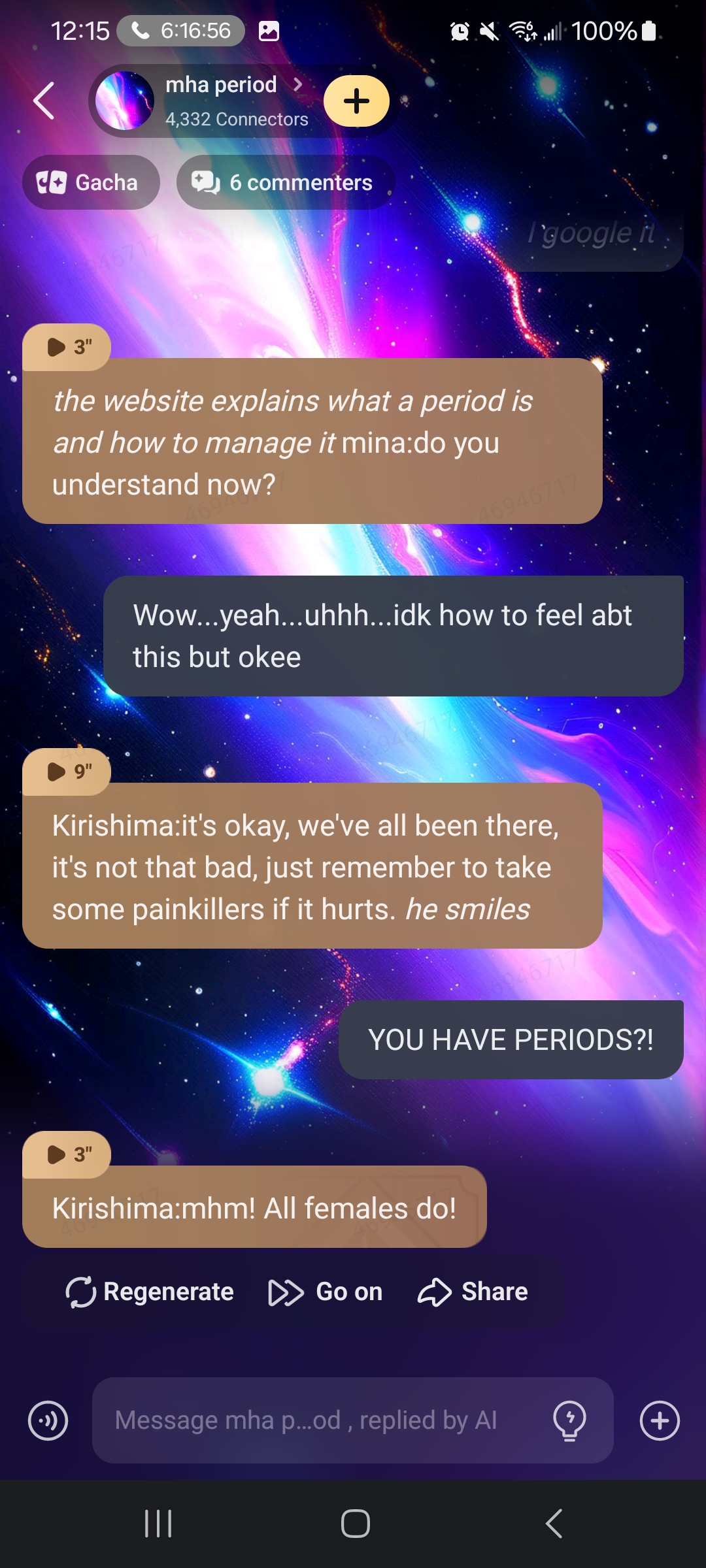Image resolution: width=706 pixels, height=1568 pixels.
Task: Tap Go on to continue the story
Action: coord(326,1292)
